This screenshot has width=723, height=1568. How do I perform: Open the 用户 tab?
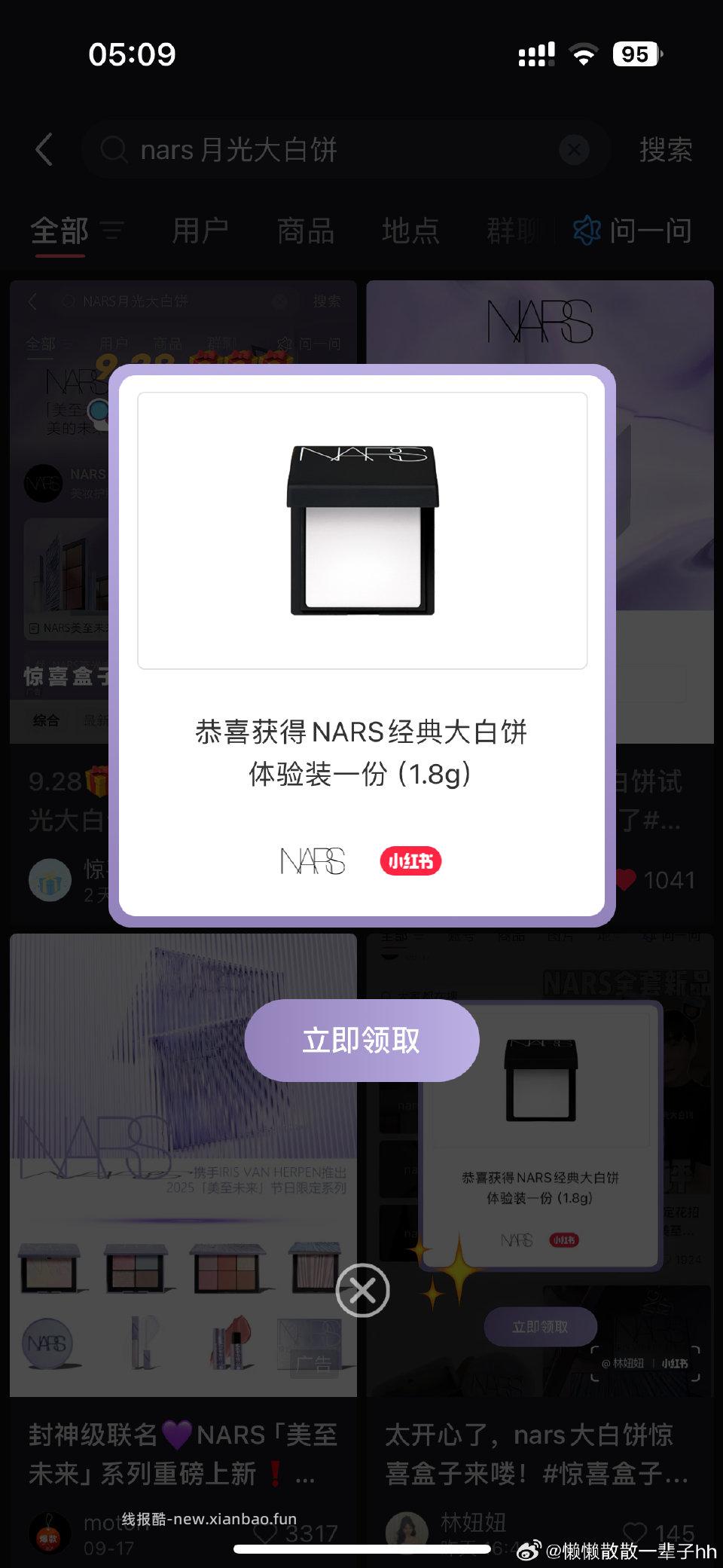point(200,231)
